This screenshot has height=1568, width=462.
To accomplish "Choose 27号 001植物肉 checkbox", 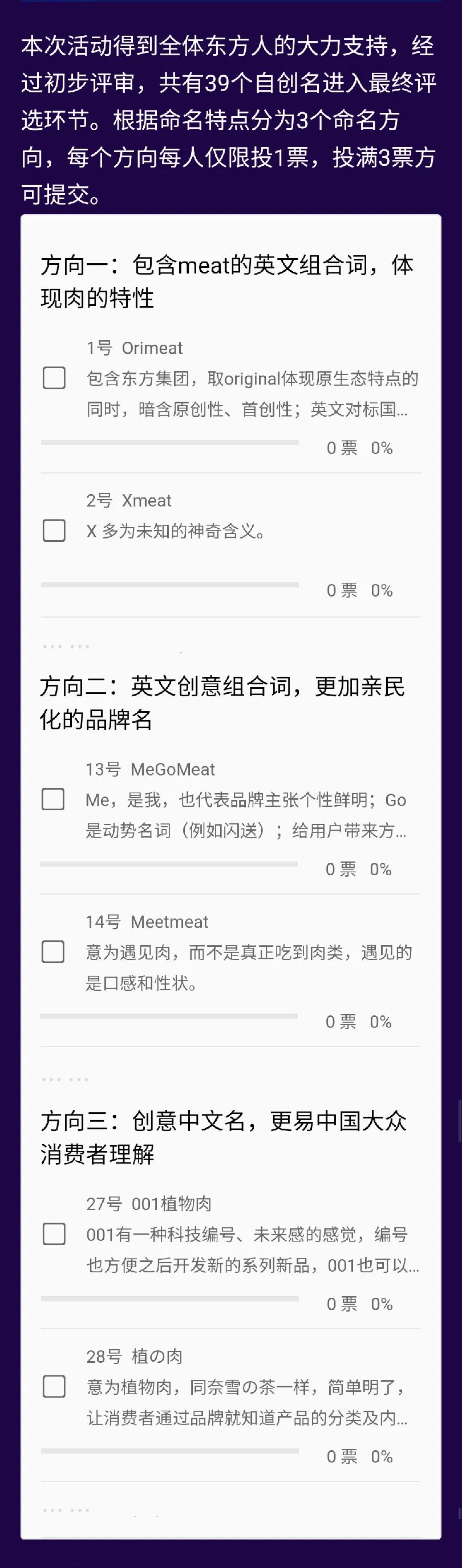I will click(x=54, y=1234).
